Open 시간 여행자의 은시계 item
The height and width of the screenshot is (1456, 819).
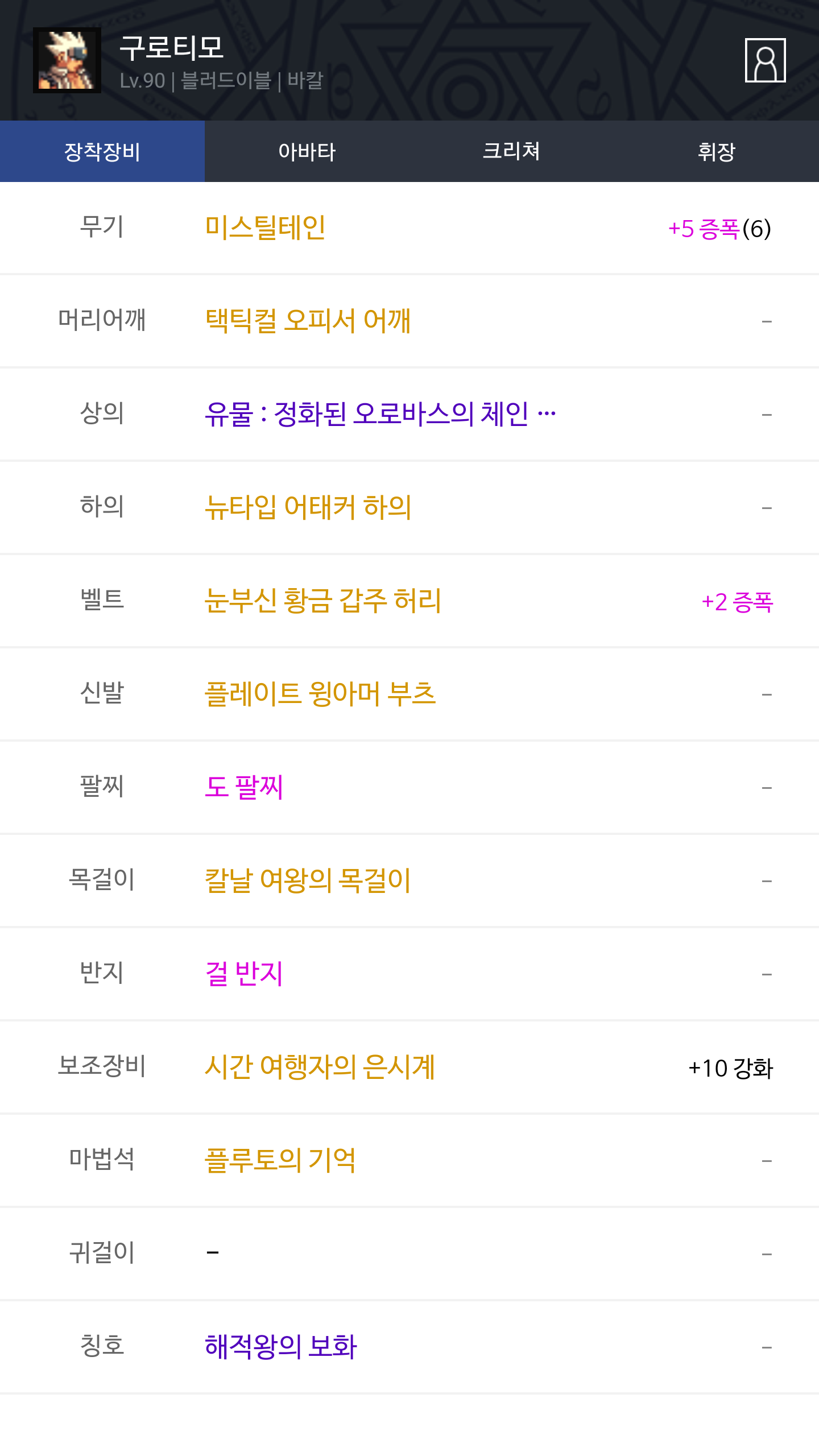click(x=320, y=1067)
